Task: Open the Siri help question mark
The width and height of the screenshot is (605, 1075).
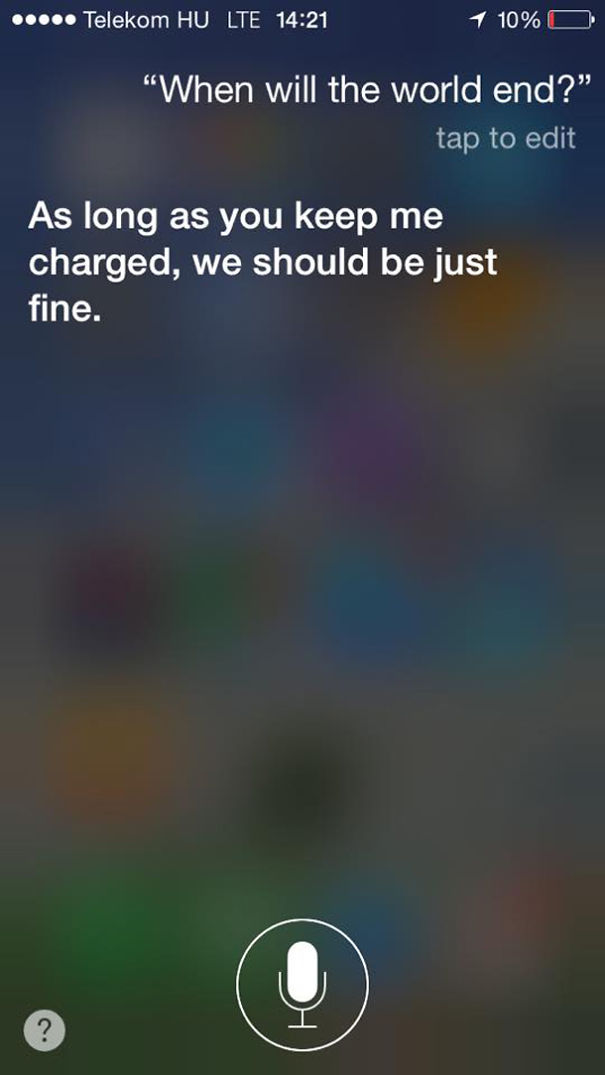Action: [45, 1030]
